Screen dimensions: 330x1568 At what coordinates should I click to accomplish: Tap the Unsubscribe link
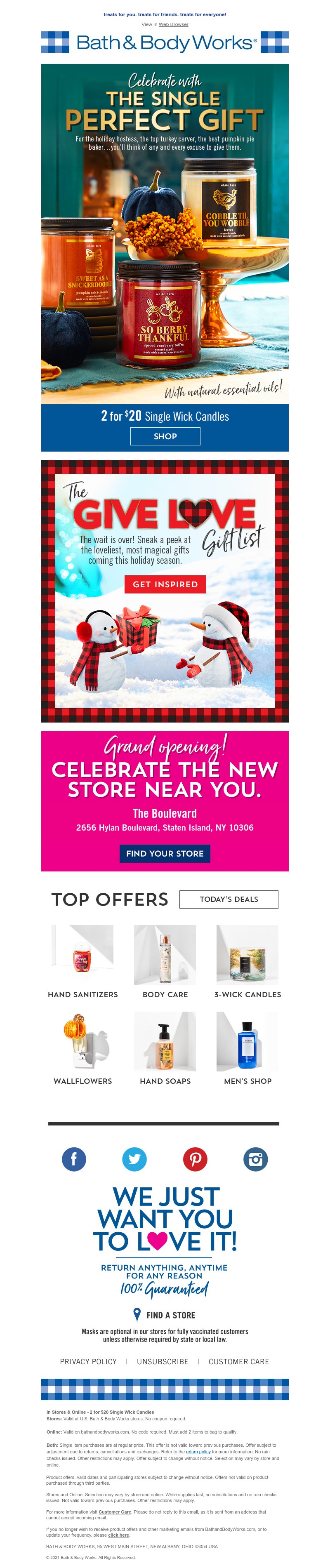tap(163, 1361)
